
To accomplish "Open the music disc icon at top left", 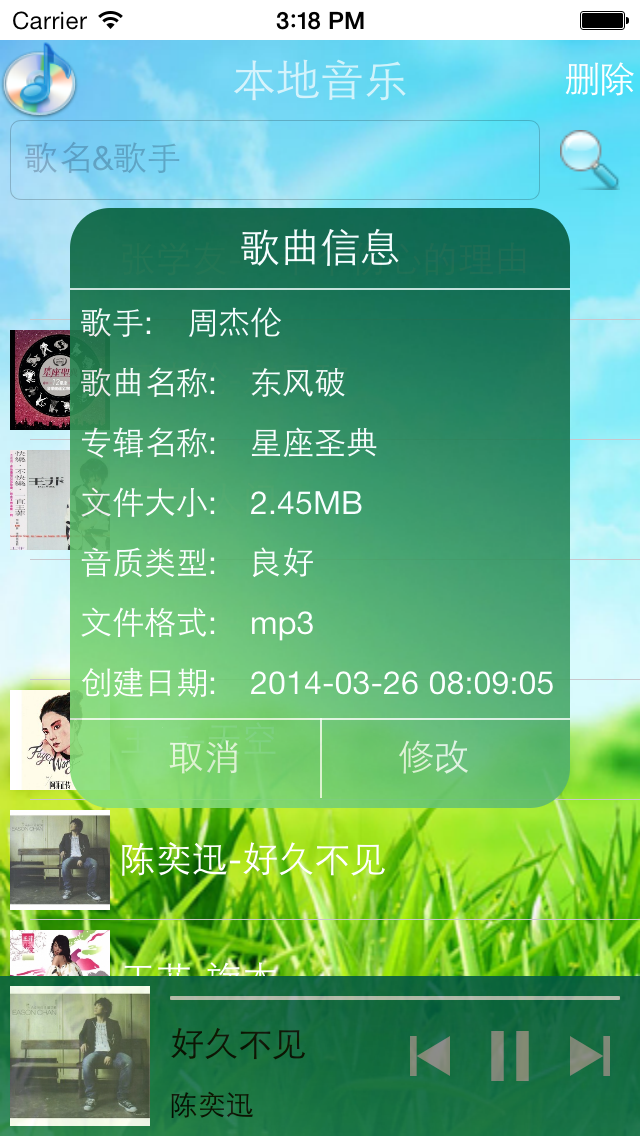I will click(x=39, y=80).
